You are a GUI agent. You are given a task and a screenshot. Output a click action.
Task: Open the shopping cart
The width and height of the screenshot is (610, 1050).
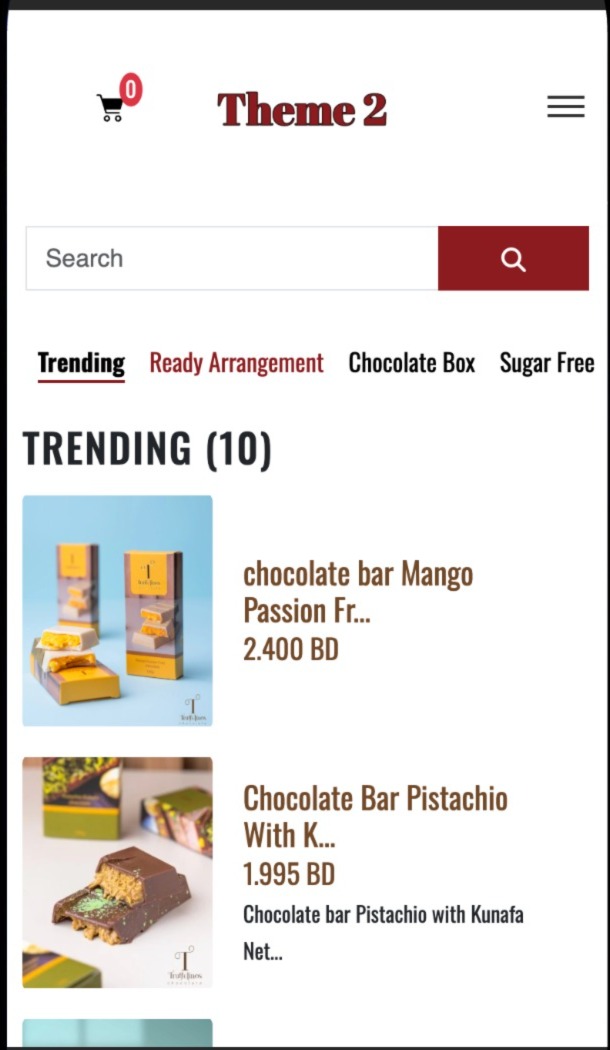point(112,106)
